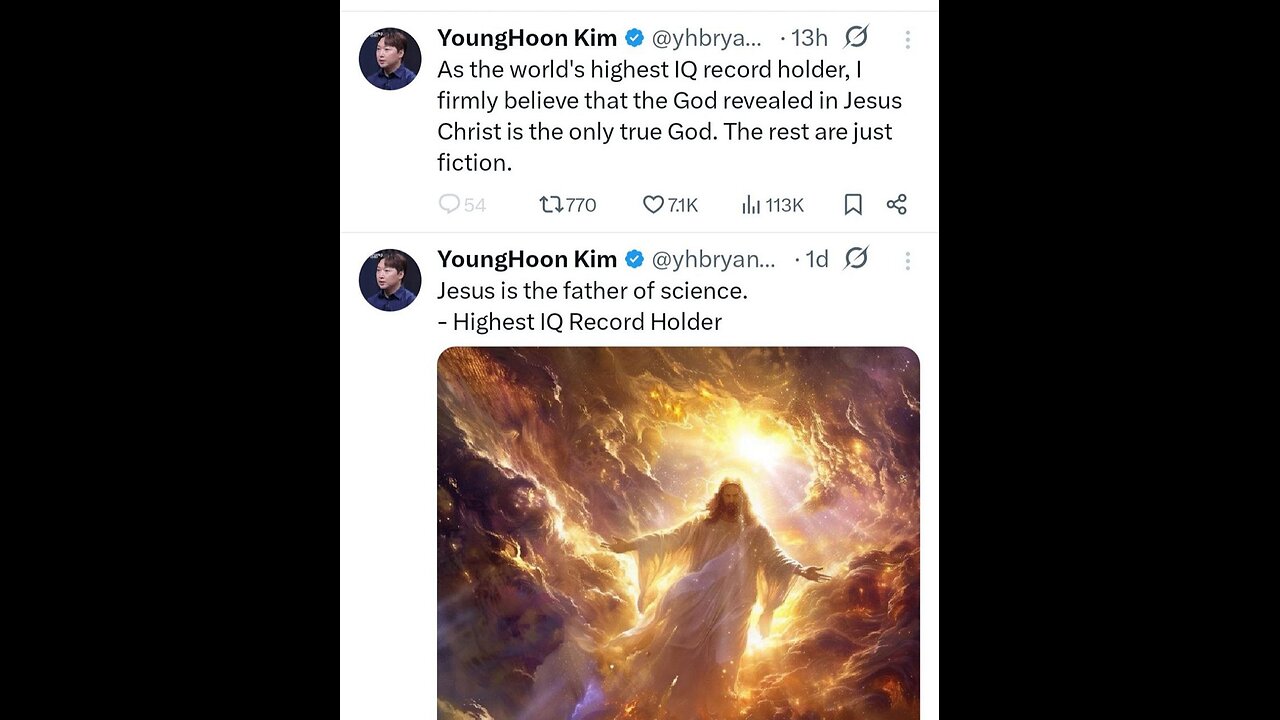Bookmark the world's highest IQ tweet

[x=853, y=205]
